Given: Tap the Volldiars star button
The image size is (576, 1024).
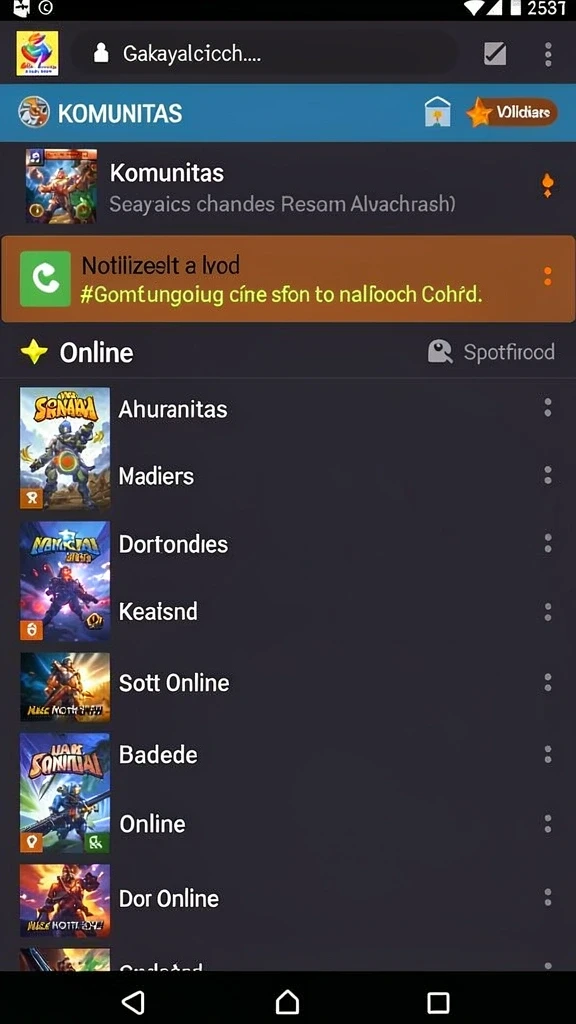Looking at the screenshot, I should (512, 113).
